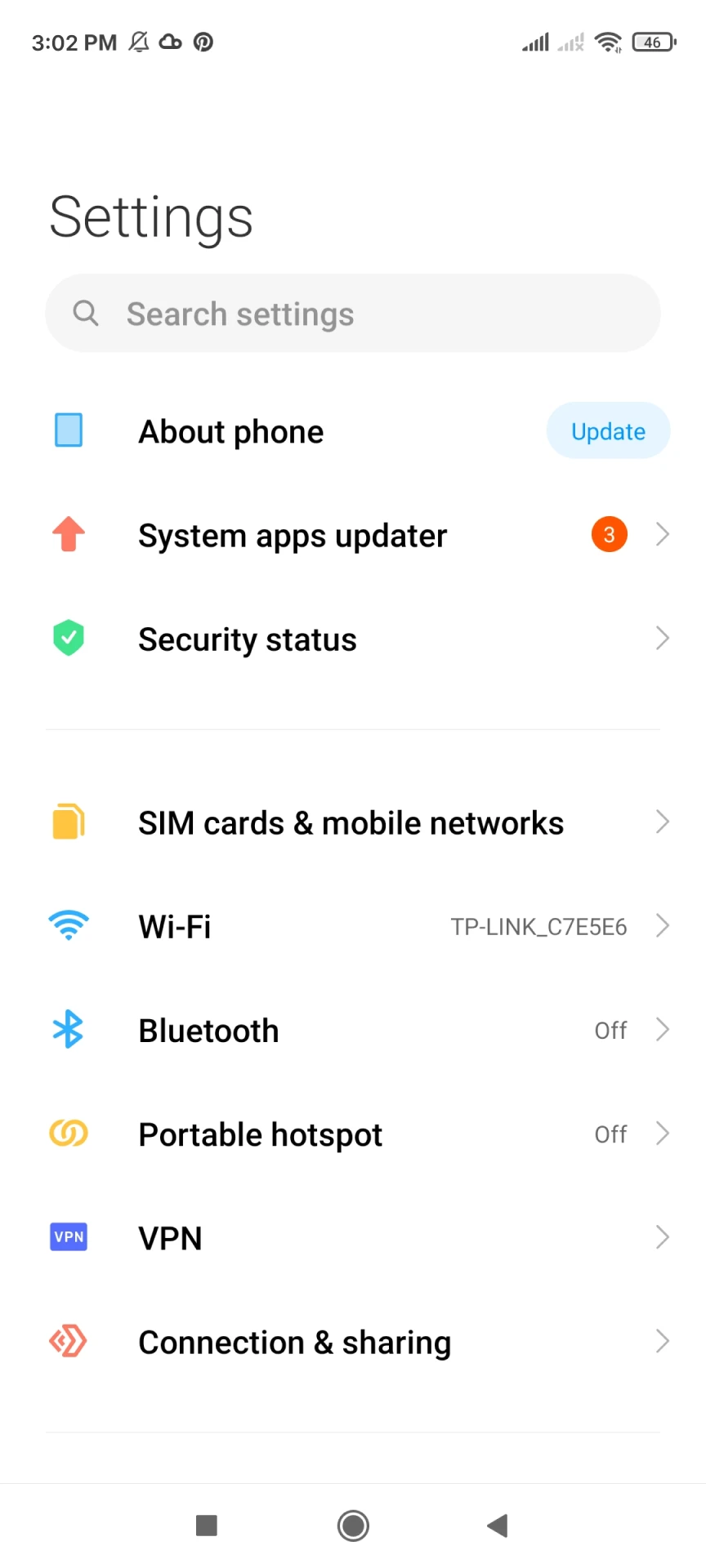Tap the System apps updater notification badge 3

pos(609,534)
